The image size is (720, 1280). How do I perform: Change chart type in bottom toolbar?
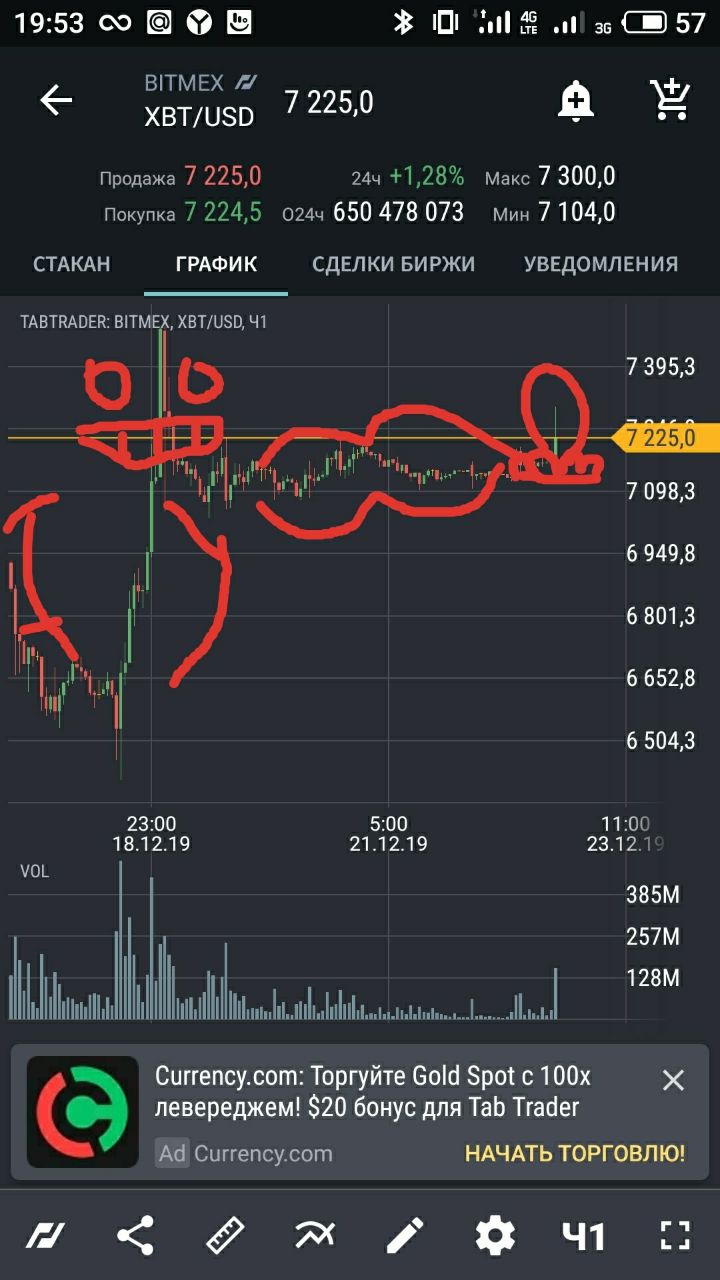(44, 1236)
